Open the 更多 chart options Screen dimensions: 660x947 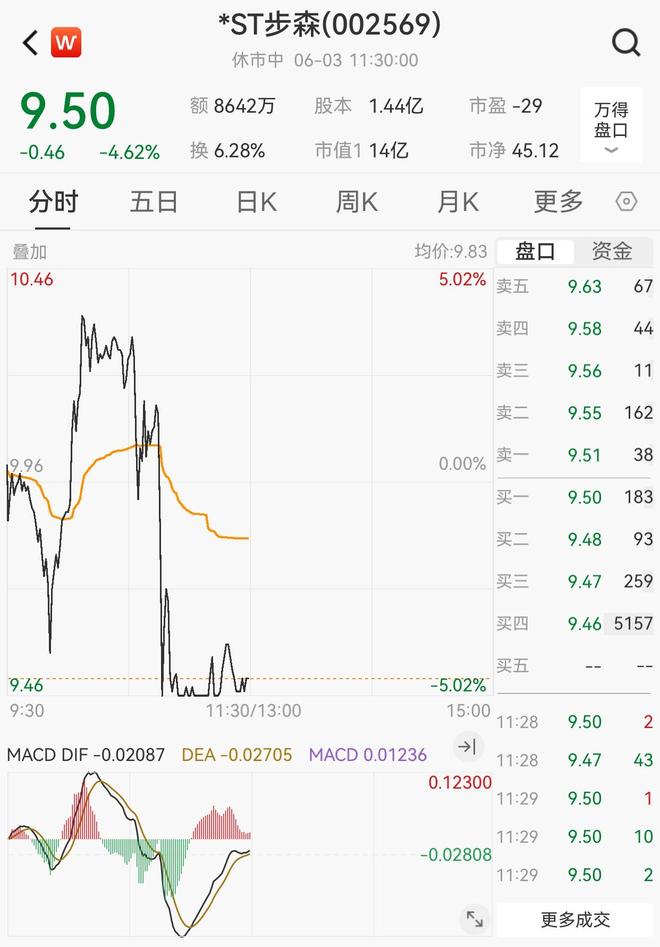pos(558,202)
